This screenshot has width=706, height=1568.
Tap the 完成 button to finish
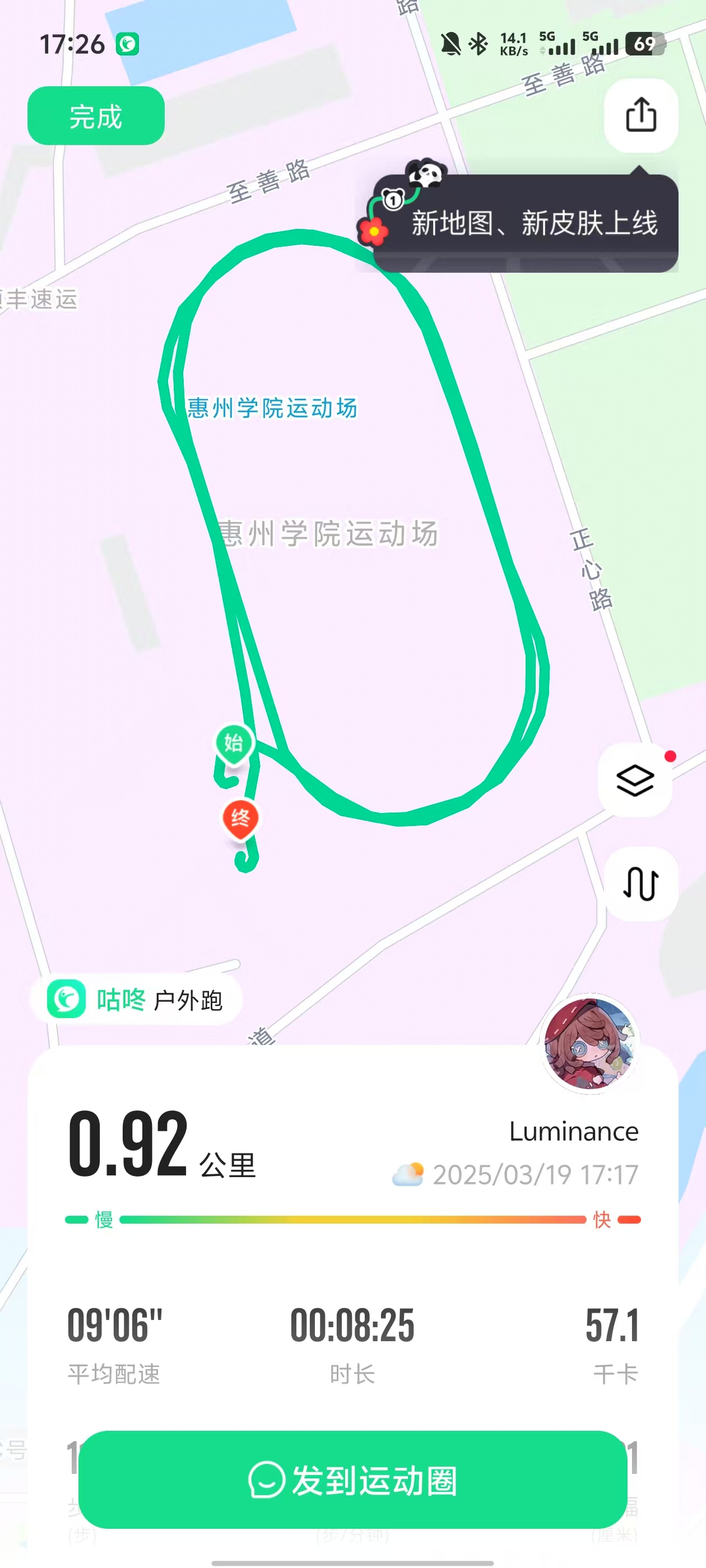(x=96, y=116)
